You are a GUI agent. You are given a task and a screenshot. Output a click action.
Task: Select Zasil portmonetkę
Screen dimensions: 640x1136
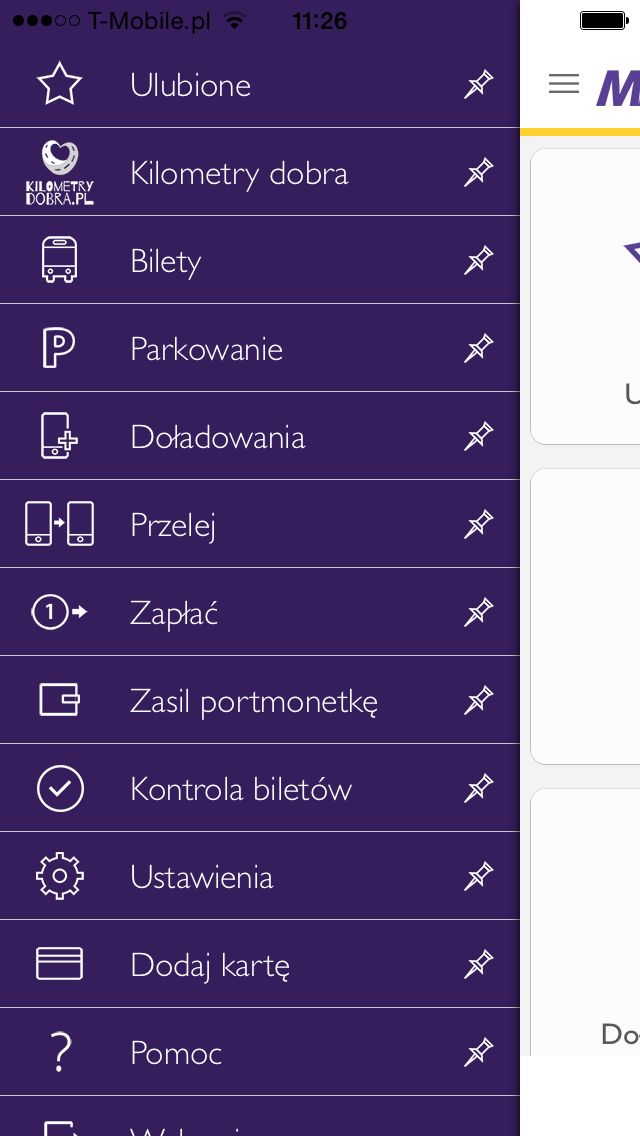[259, 701]
